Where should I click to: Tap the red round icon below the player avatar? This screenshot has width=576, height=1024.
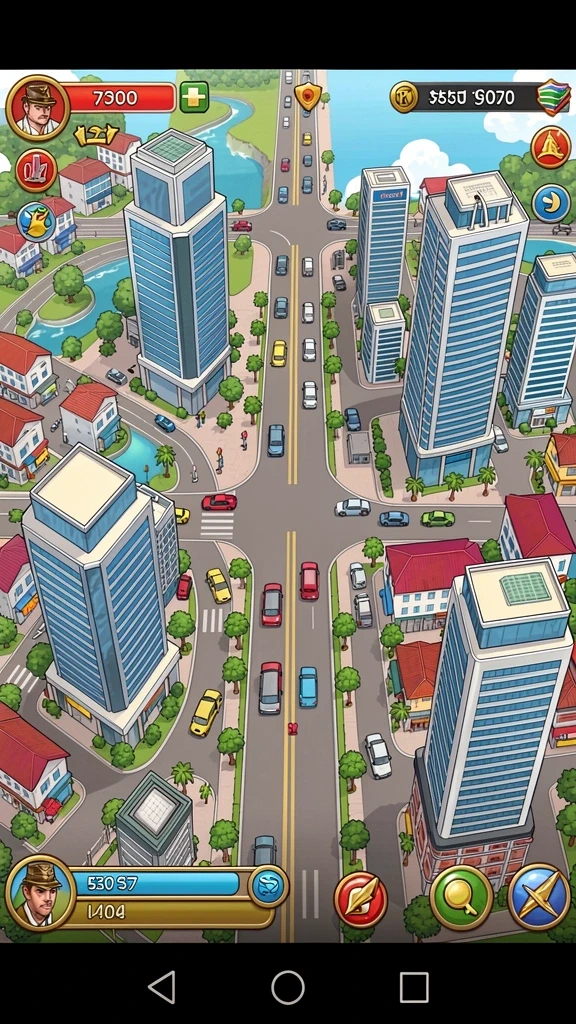pyautogui.click(x=36, y=170)
